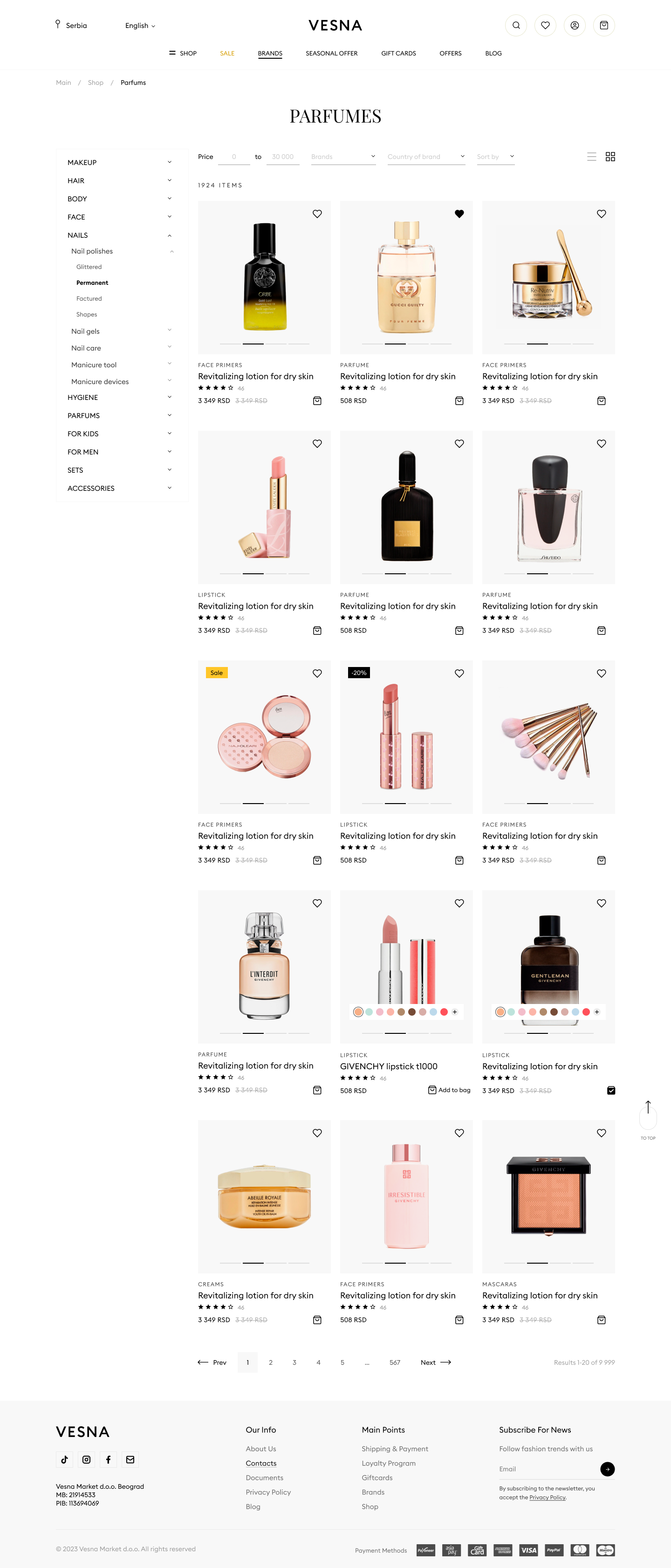Tap the Email newsletter field
The width and height of the screenshot is (671, 1568).
[x=548, y=1469]
